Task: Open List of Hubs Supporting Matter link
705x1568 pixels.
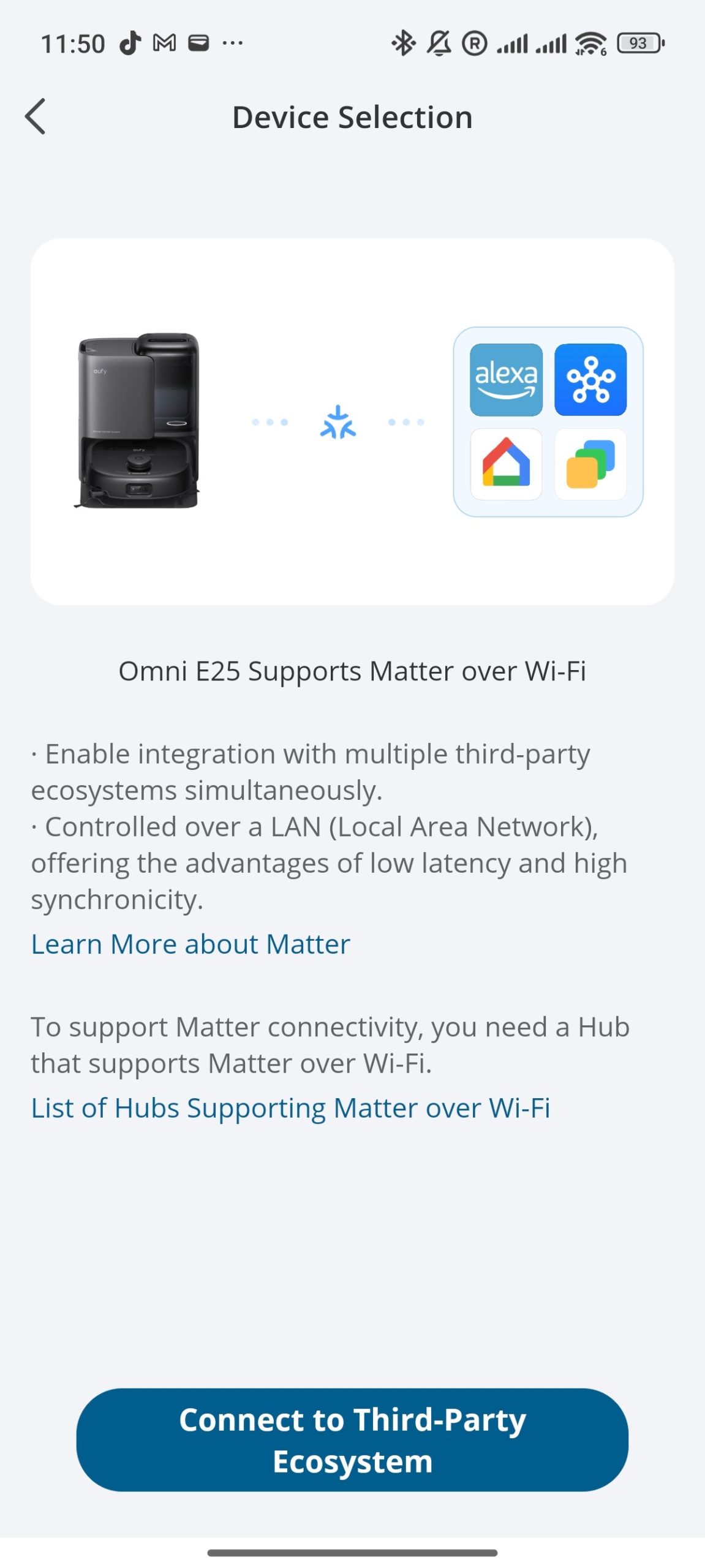Action: (290, 1107)
